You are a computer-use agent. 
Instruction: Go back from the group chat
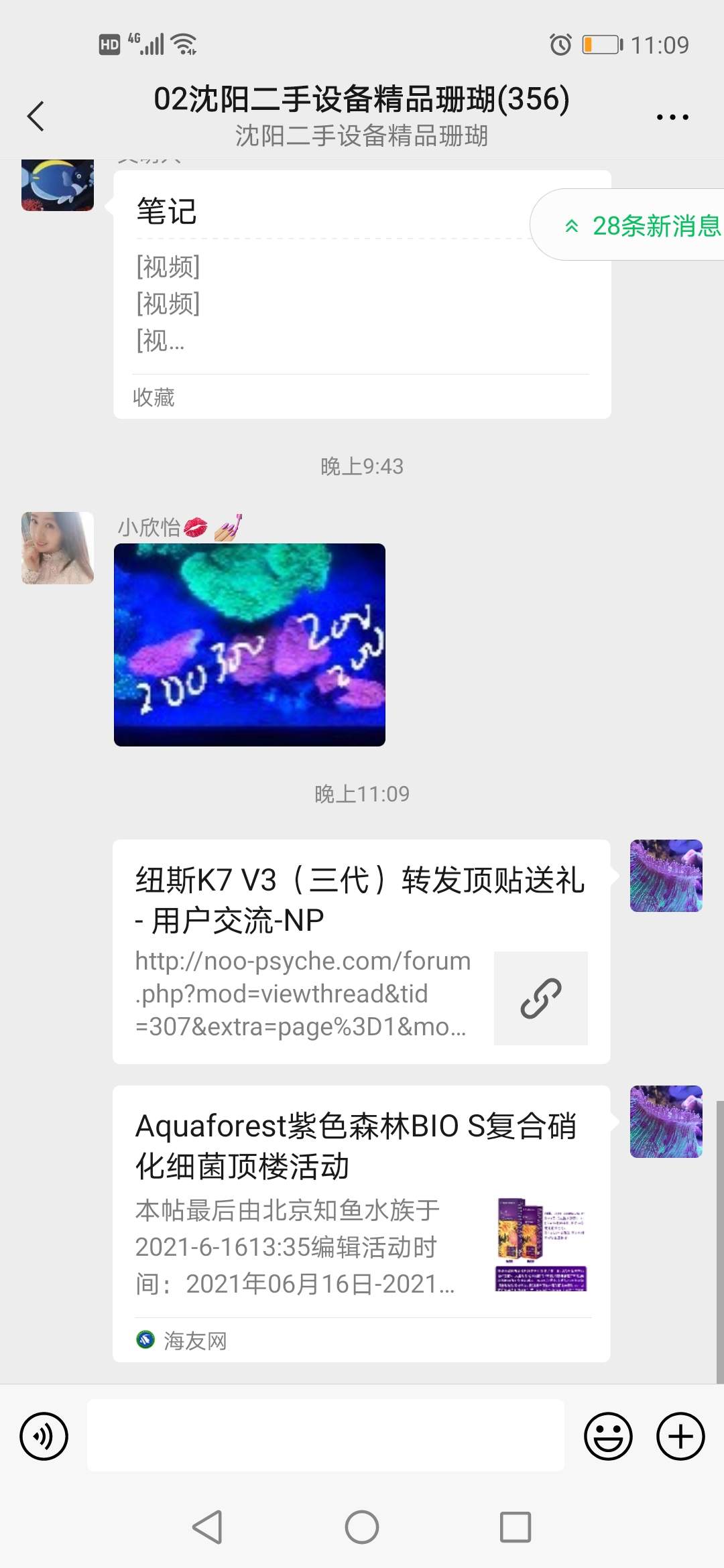click(x=36, y=117)
